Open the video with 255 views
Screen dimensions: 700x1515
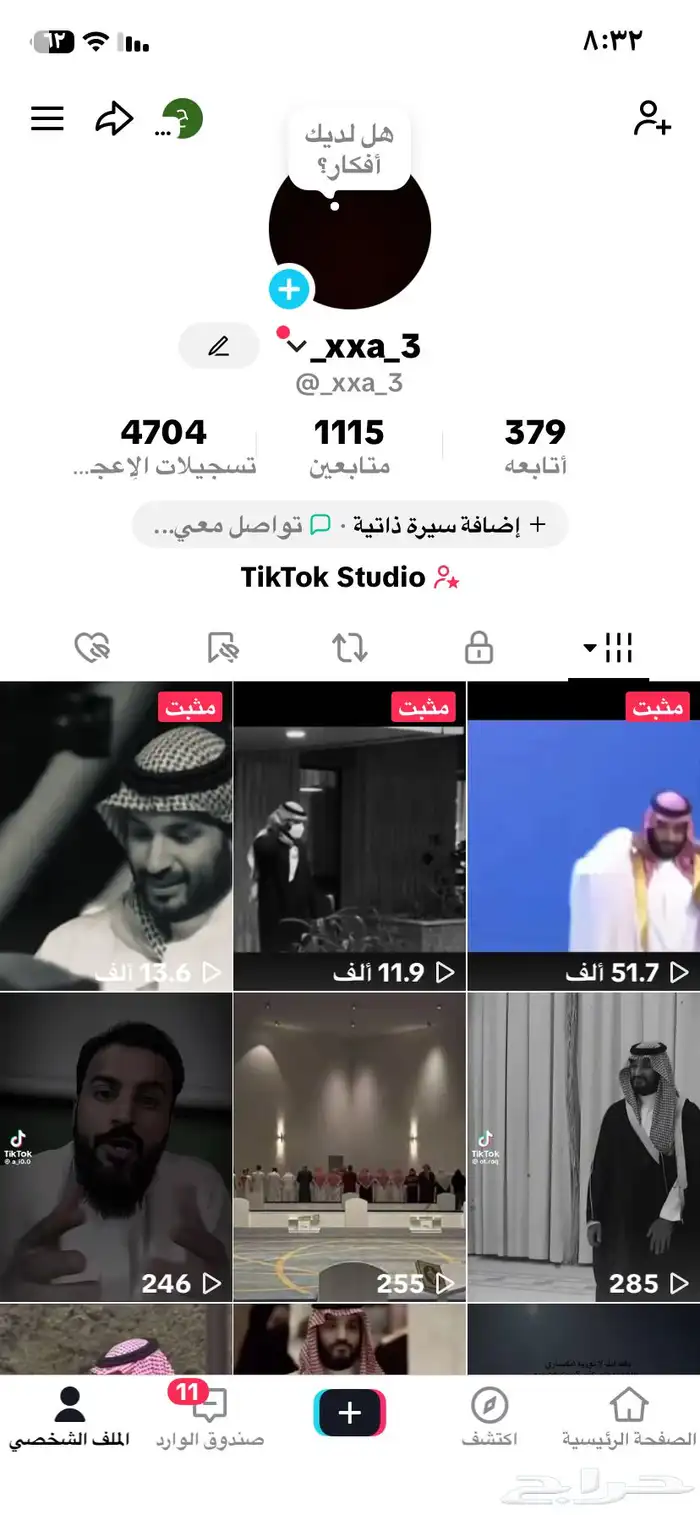point(350,1148)
